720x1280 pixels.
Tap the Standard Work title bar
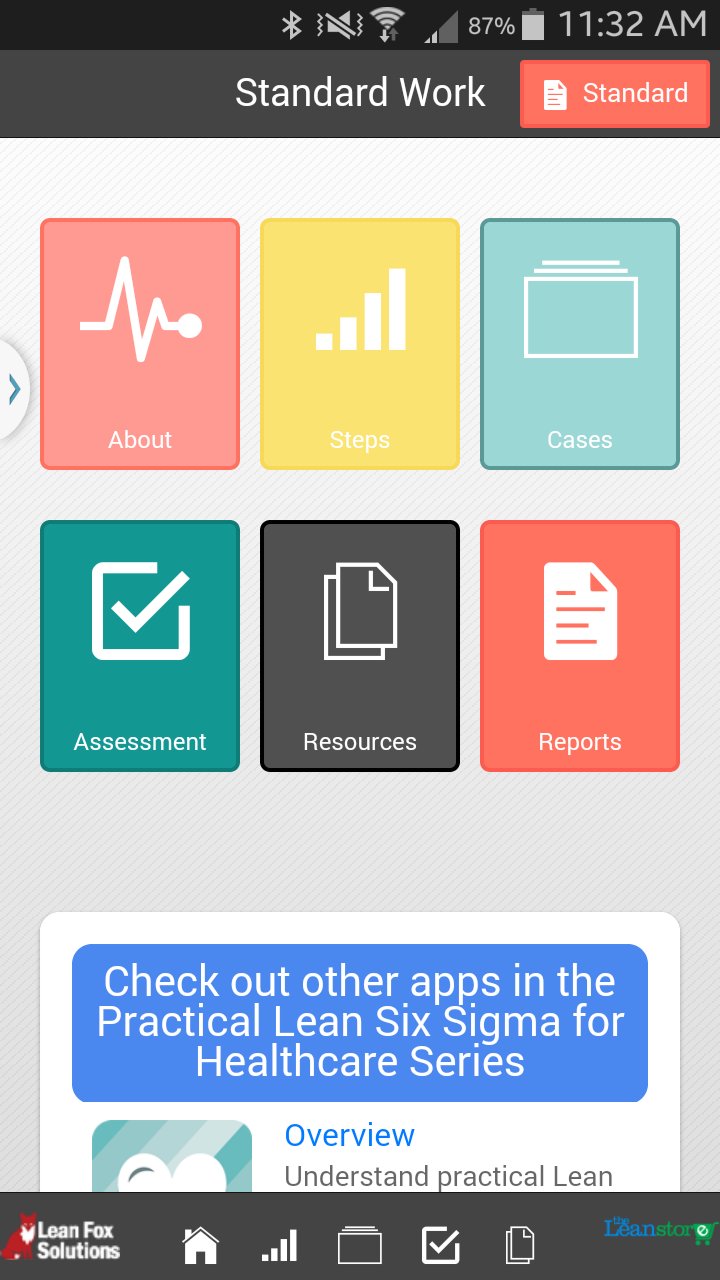click(359, 93)
